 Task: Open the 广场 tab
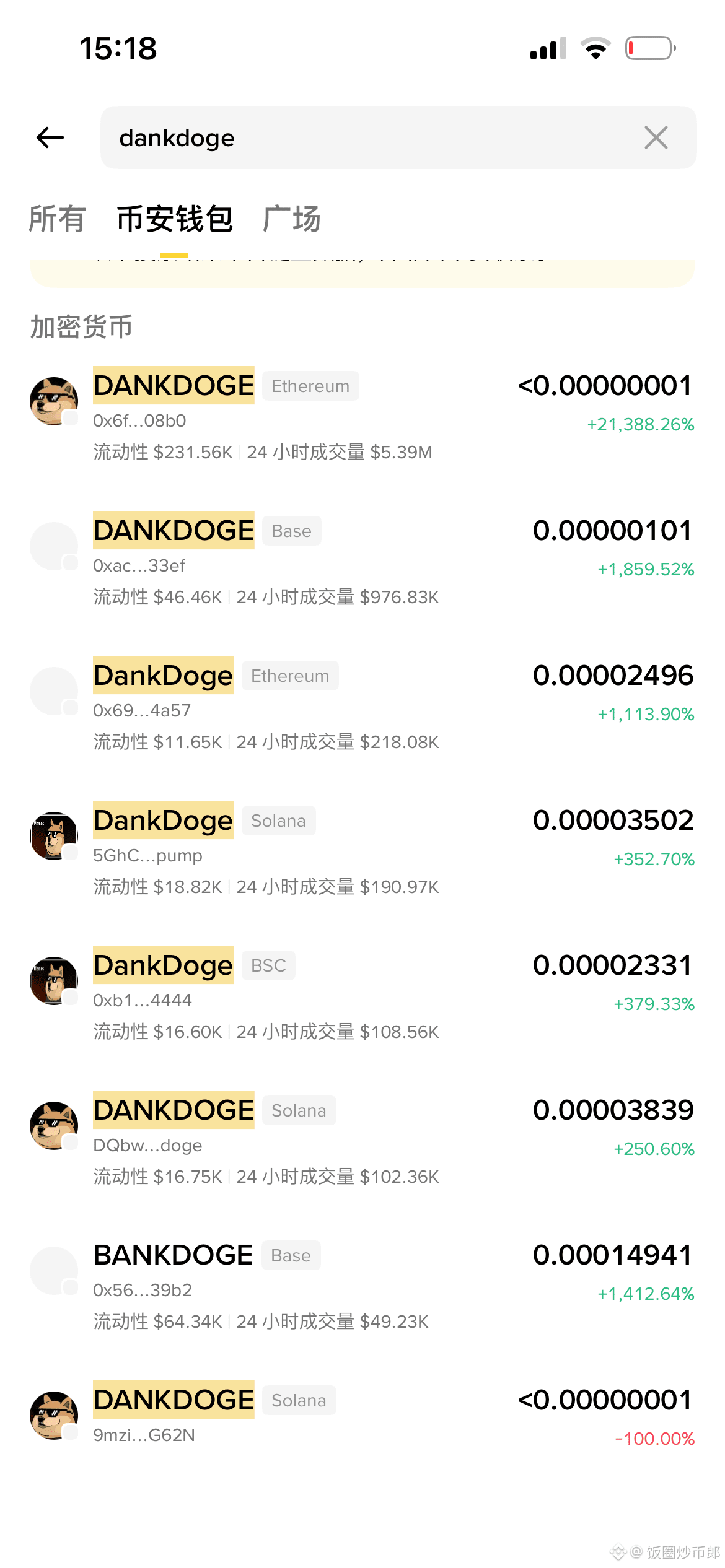292,219
